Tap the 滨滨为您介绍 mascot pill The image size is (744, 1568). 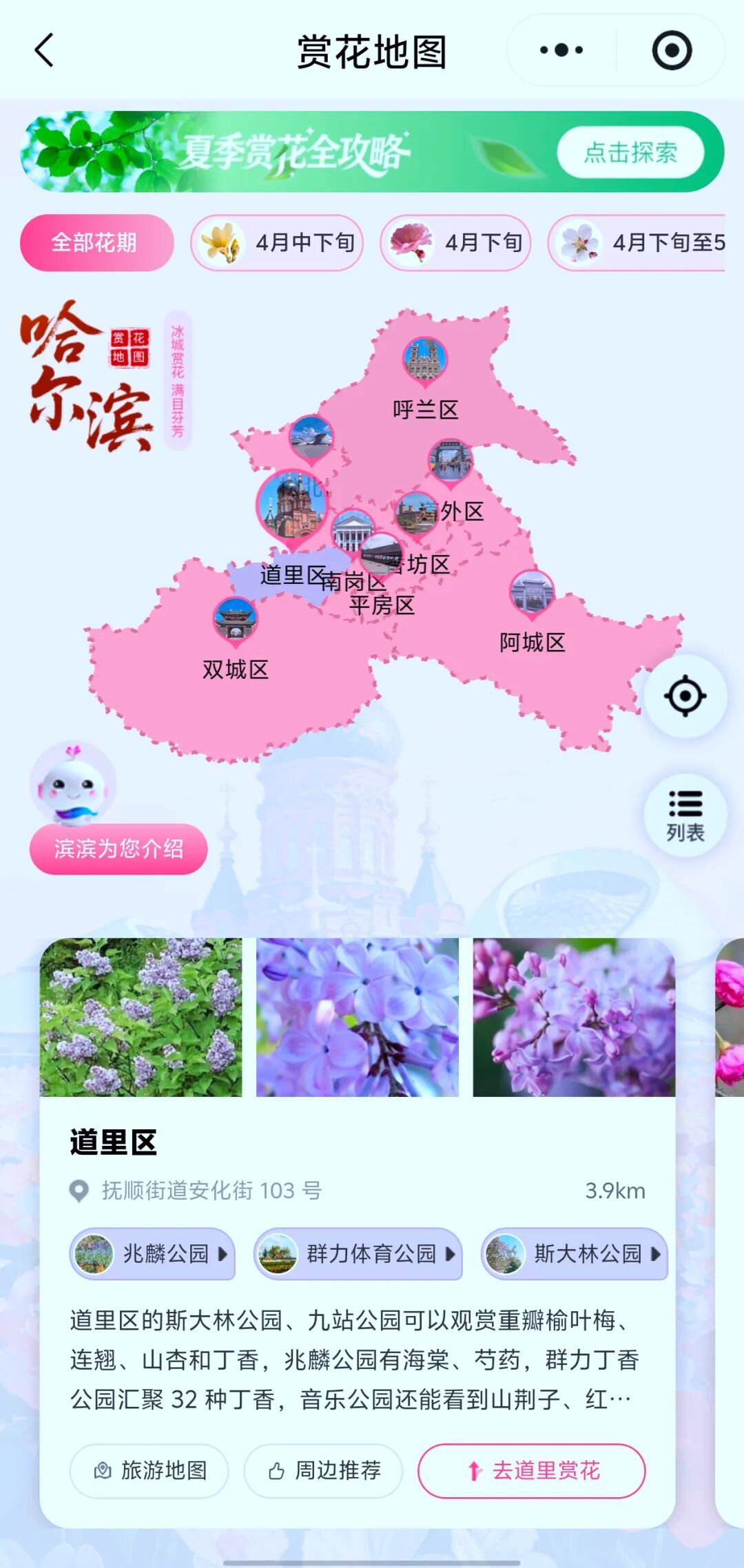coord(118,849)
